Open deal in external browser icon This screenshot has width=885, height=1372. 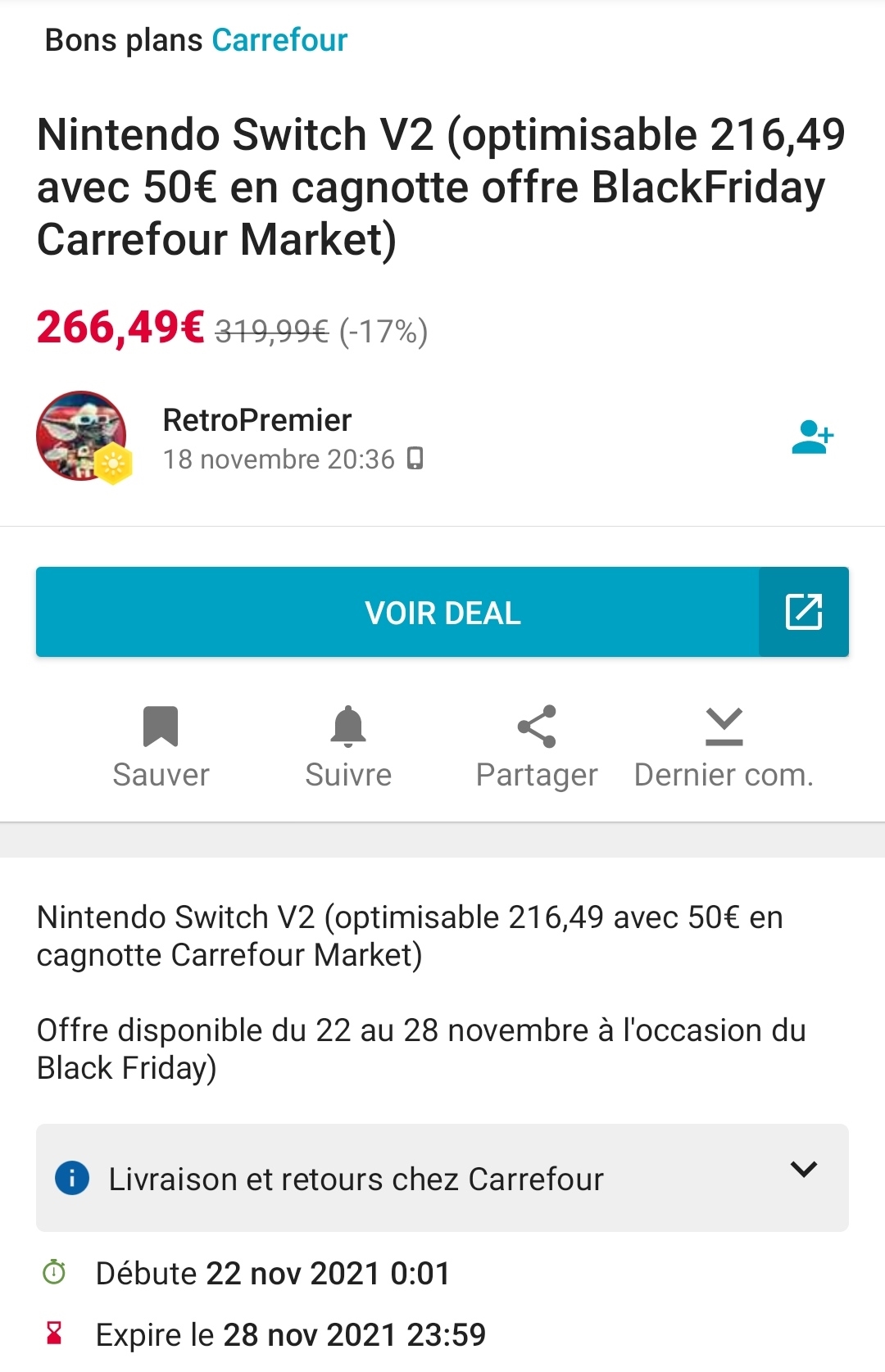coord(803,612)
